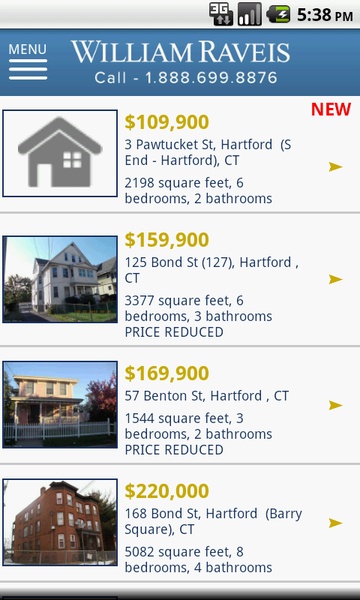The width and height of the screenshot is (360, 600).
Task: View the 125 Bond St (127) listing
Action: (x=180, y=280)
